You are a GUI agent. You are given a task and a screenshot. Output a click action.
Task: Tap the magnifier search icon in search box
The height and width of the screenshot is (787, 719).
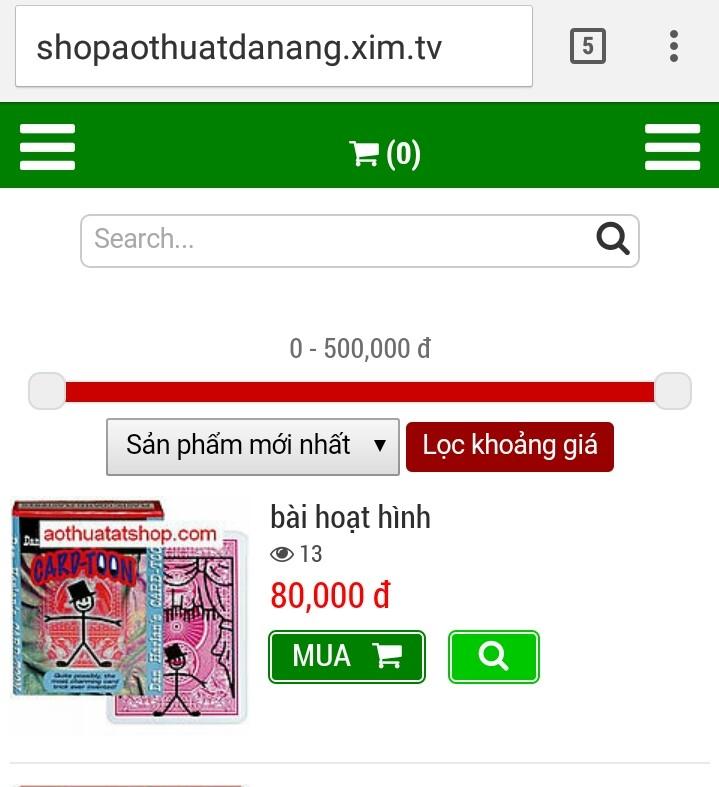click(612, 240)
